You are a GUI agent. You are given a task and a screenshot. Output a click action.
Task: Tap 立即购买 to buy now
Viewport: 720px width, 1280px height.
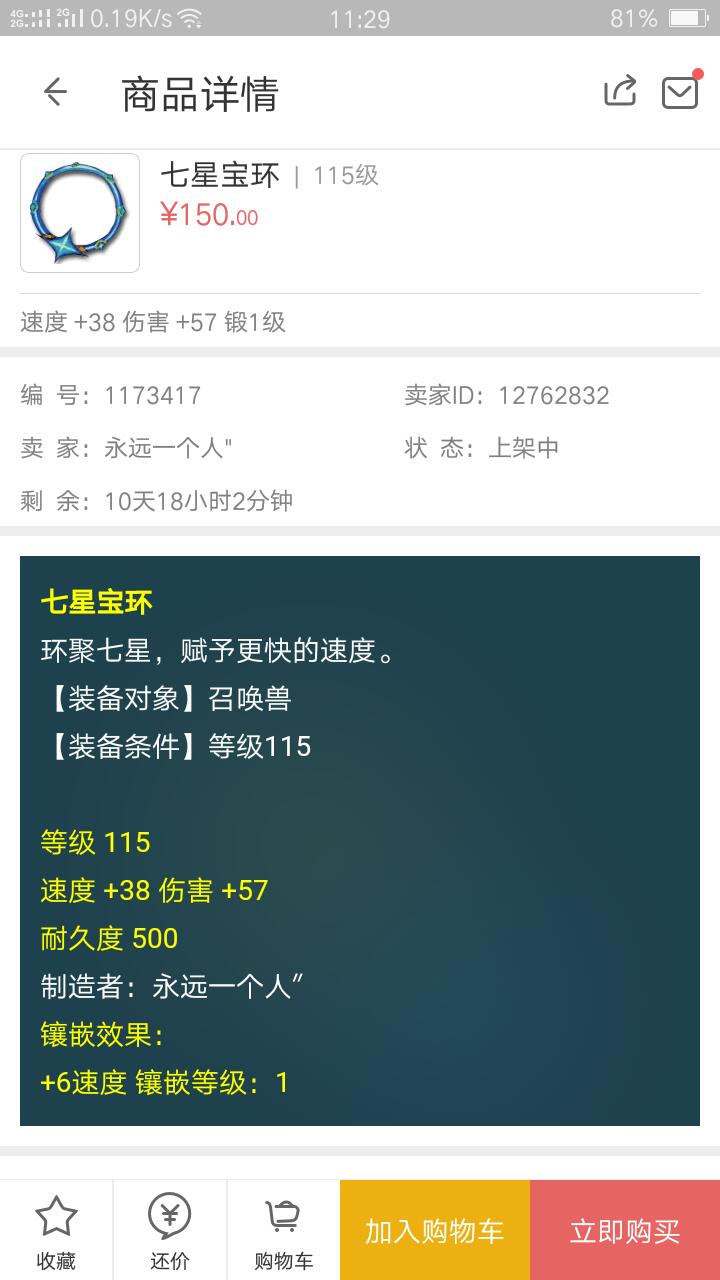[625, 1231]
